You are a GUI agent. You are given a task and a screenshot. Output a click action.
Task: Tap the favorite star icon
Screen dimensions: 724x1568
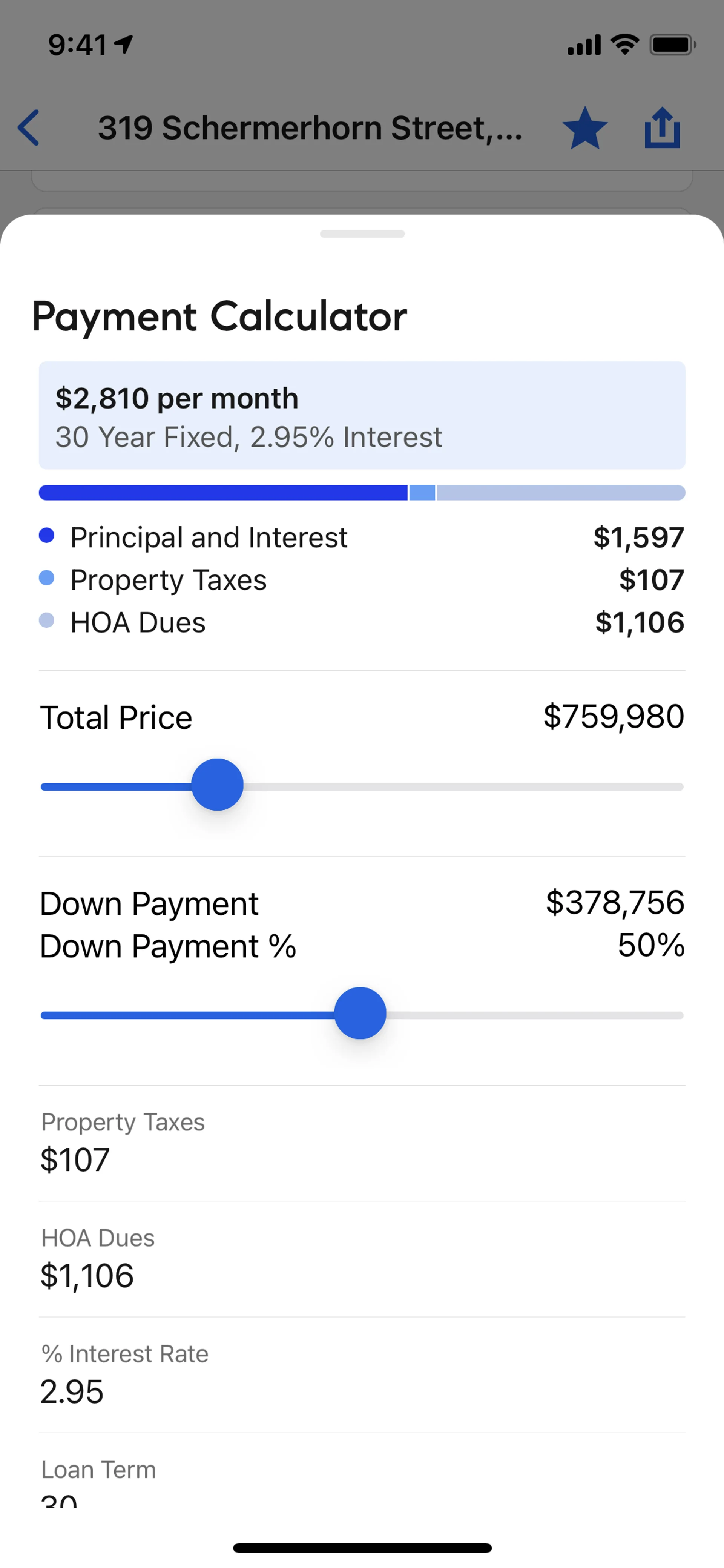585,128
